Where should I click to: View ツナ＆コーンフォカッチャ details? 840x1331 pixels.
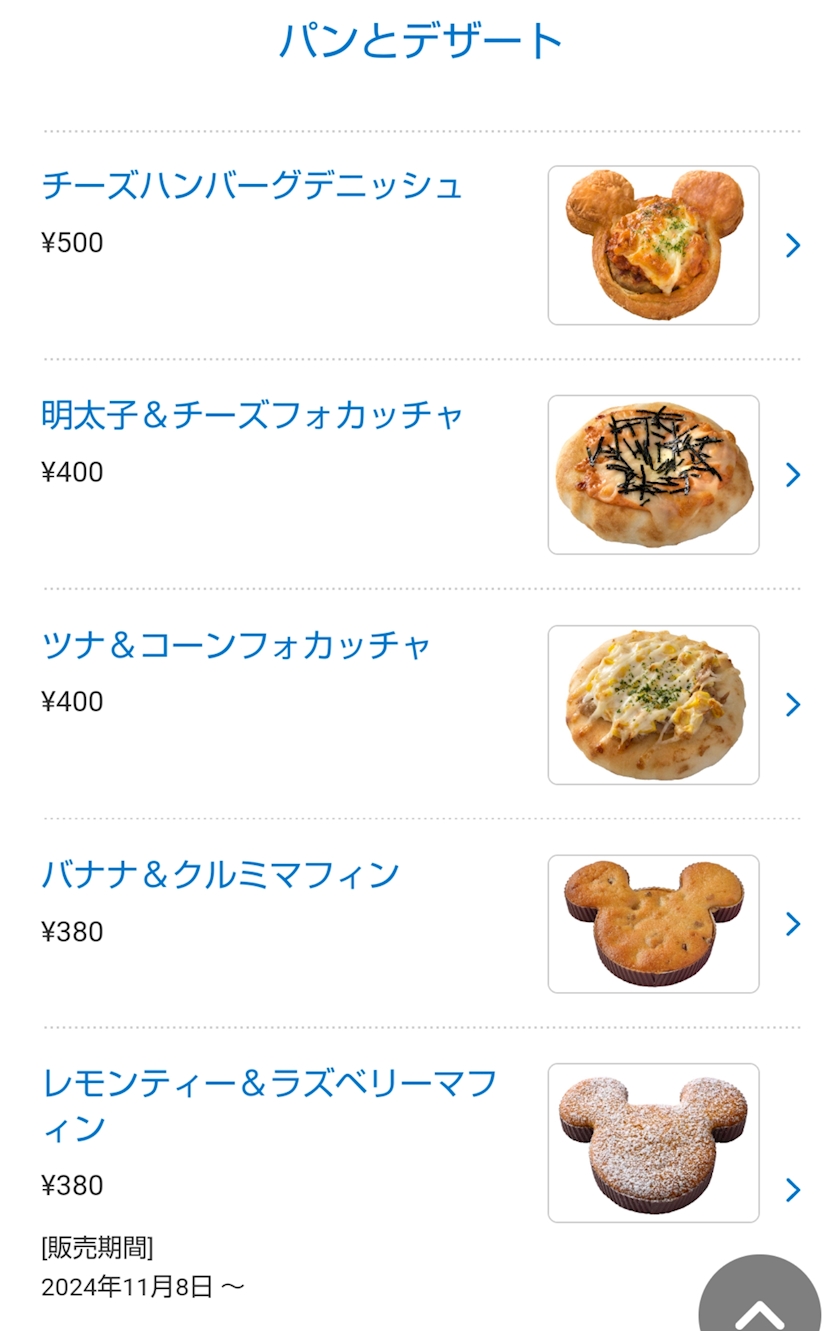[x=236, y=645]
